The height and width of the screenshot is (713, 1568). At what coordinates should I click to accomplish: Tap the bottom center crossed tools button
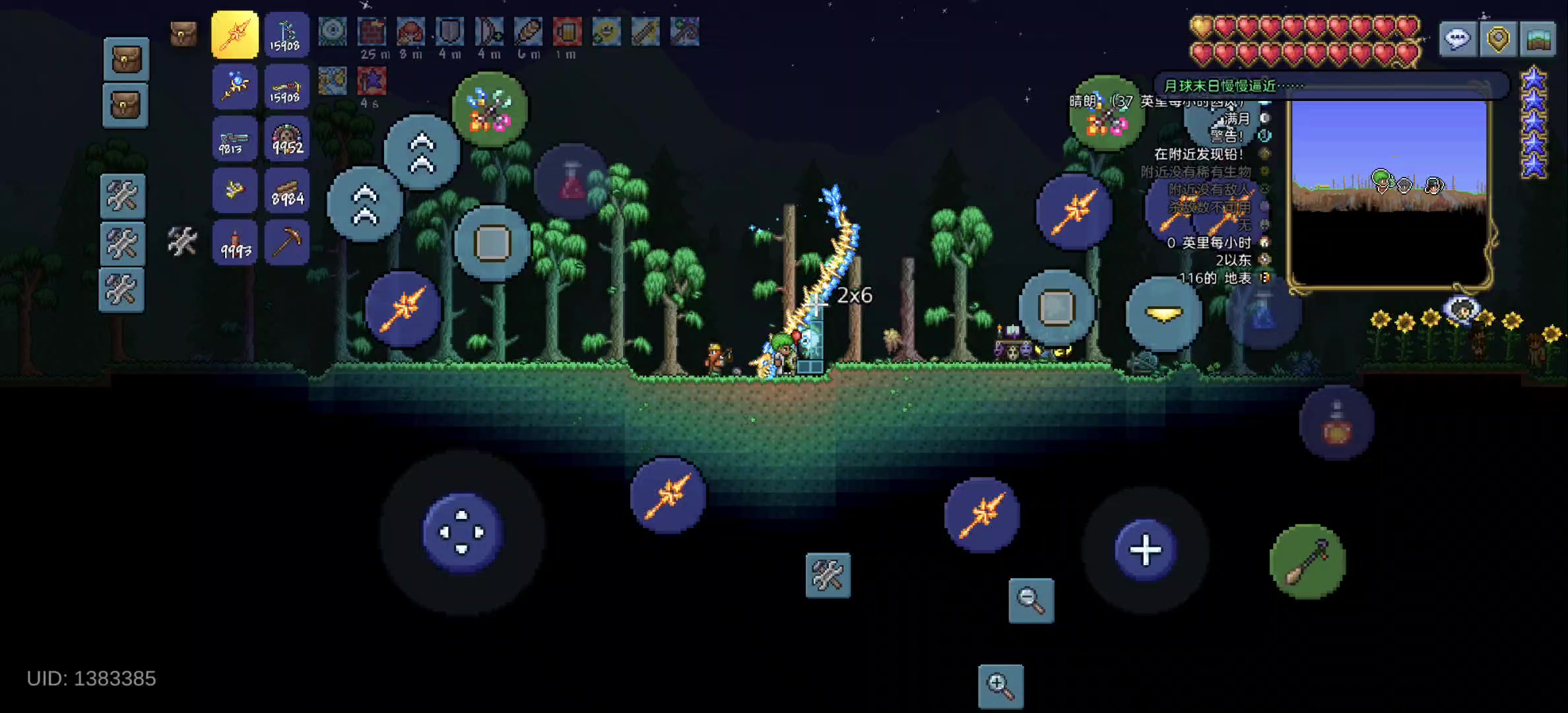pyautogui.click(x=828, y=575)
